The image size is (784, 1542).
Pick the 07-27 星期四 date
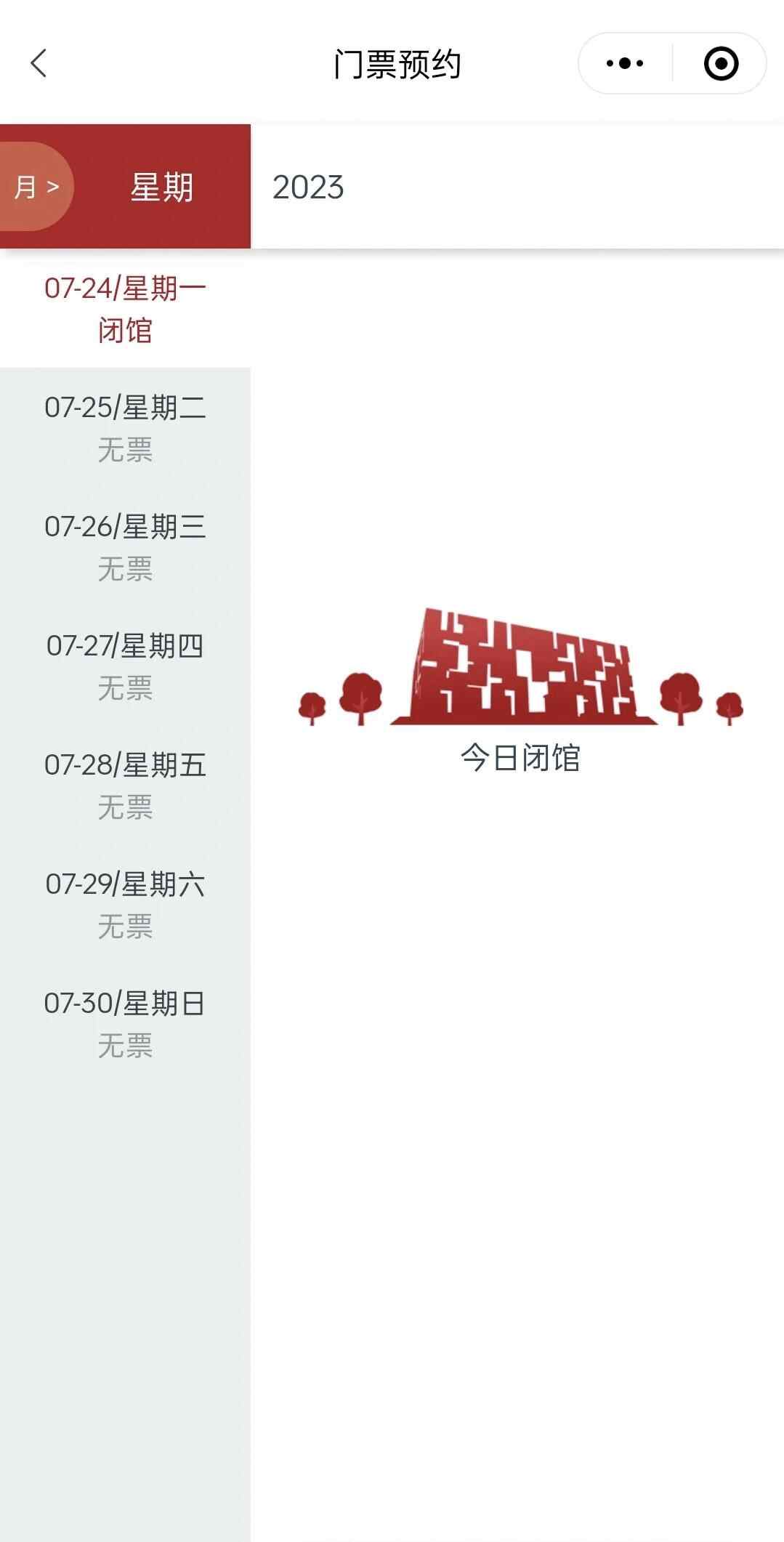click(x=125, y=666)
